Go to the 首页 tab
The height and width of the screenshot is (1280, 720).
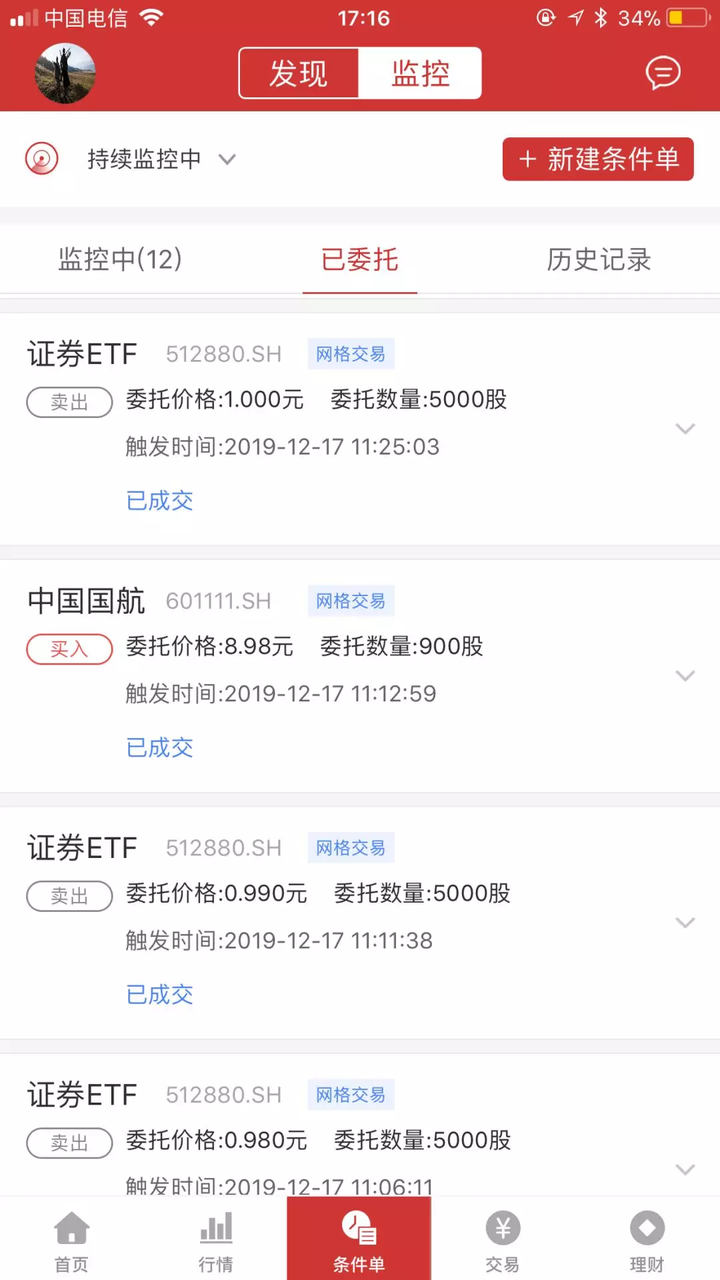tap(71, 1241)
